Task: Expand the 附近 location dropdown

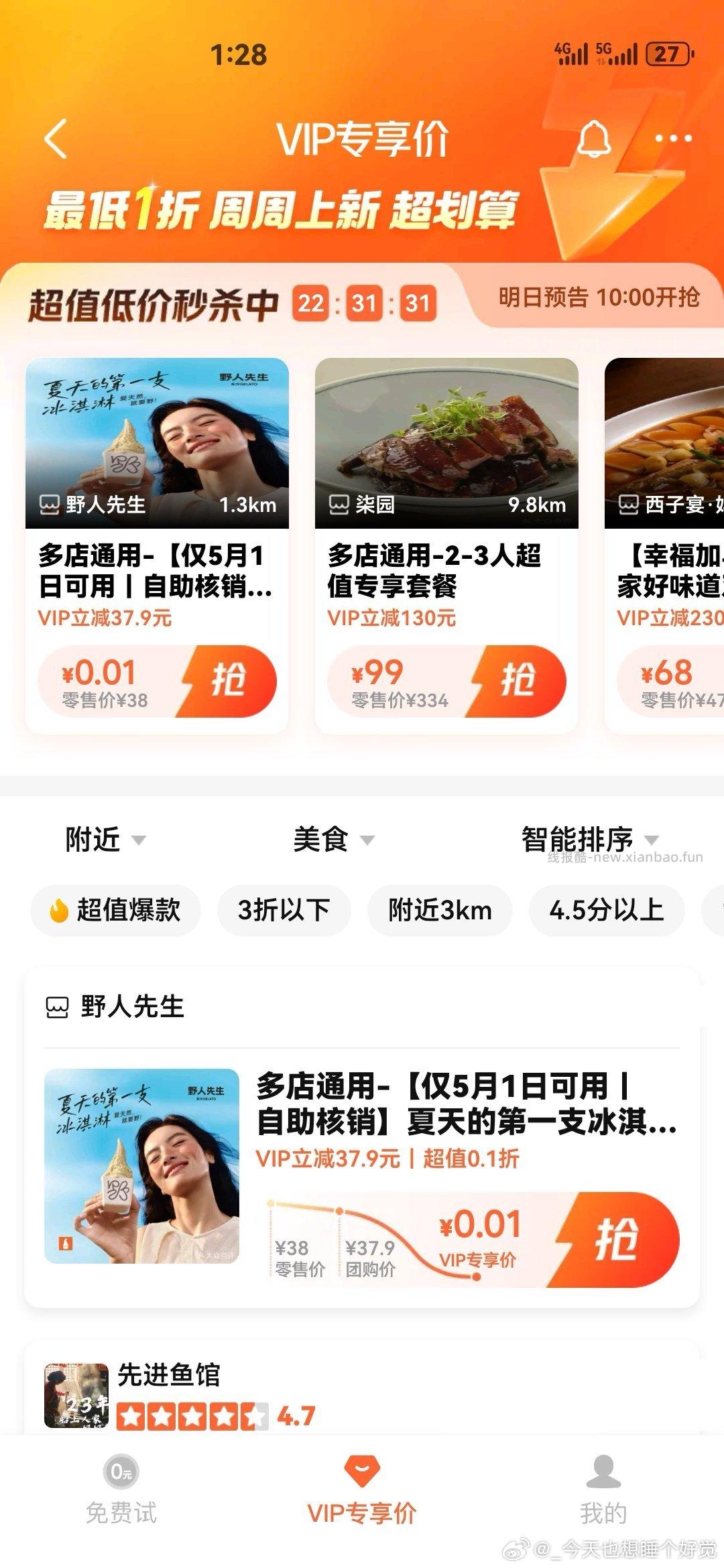Action: pyautogui.click(x=105, y=840)
